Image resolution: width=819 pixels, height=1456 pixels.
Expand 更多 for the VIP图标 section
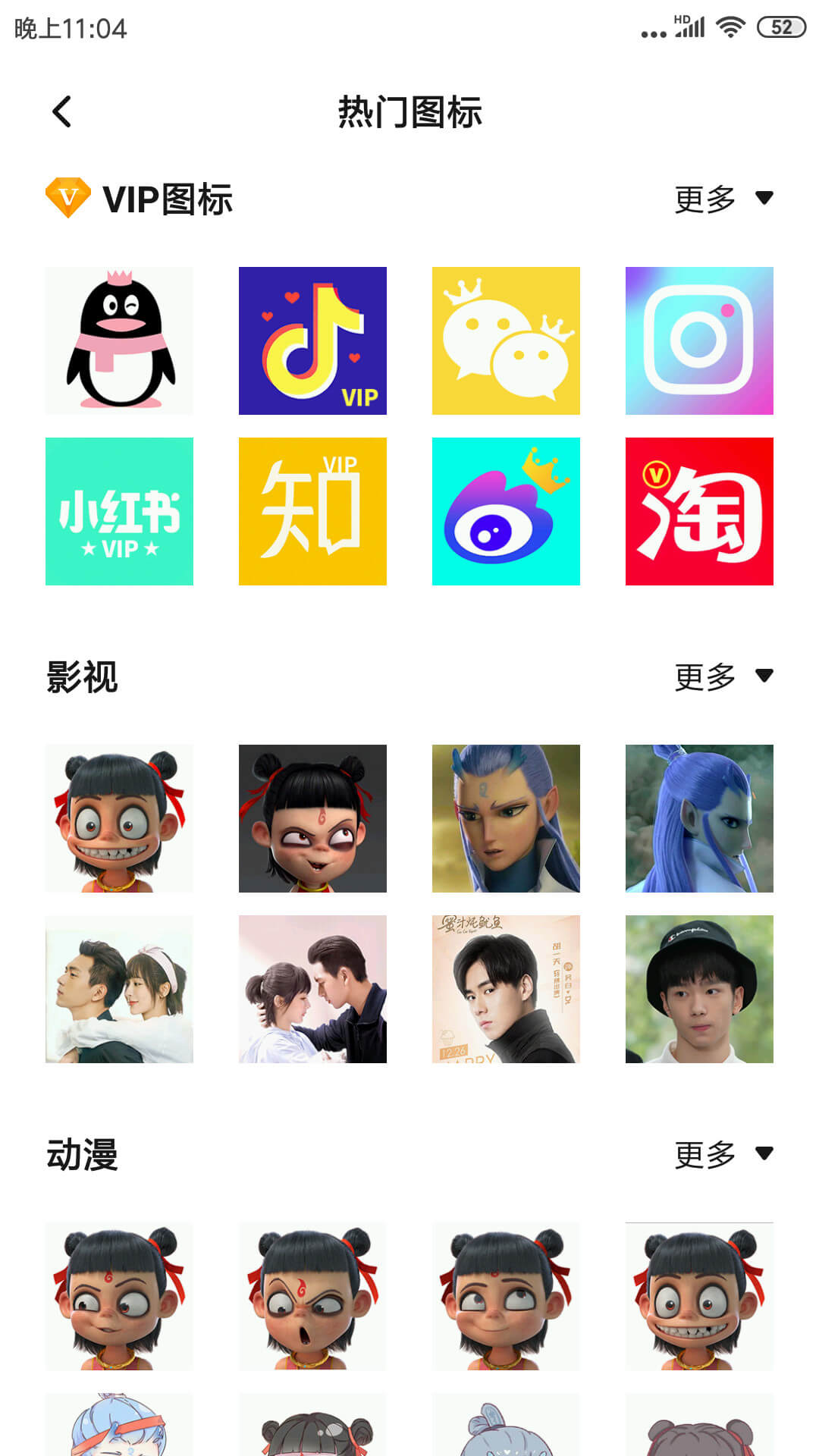click(724, 199)
